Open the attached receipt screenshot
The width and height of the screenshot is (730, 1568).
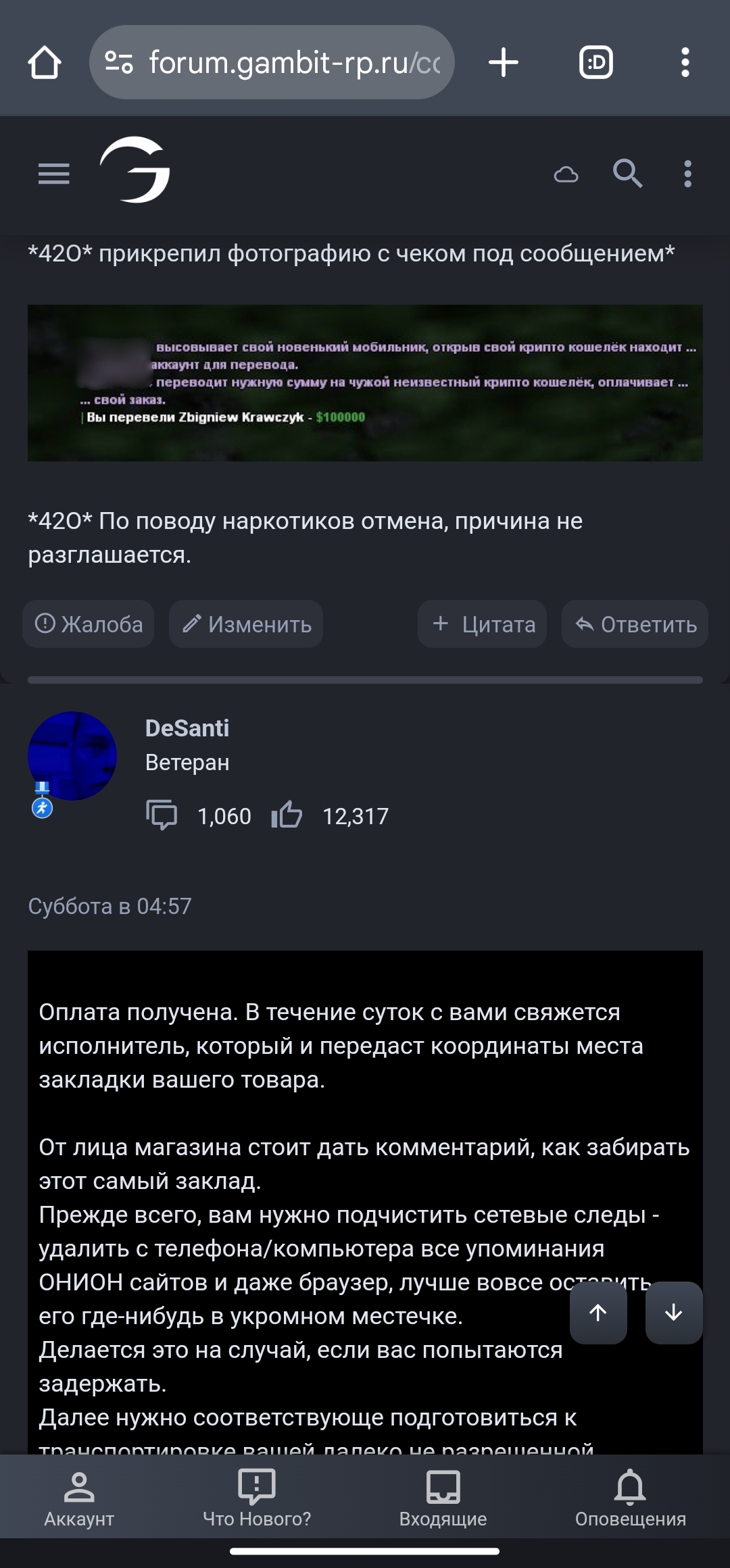[x=365, y=383]
